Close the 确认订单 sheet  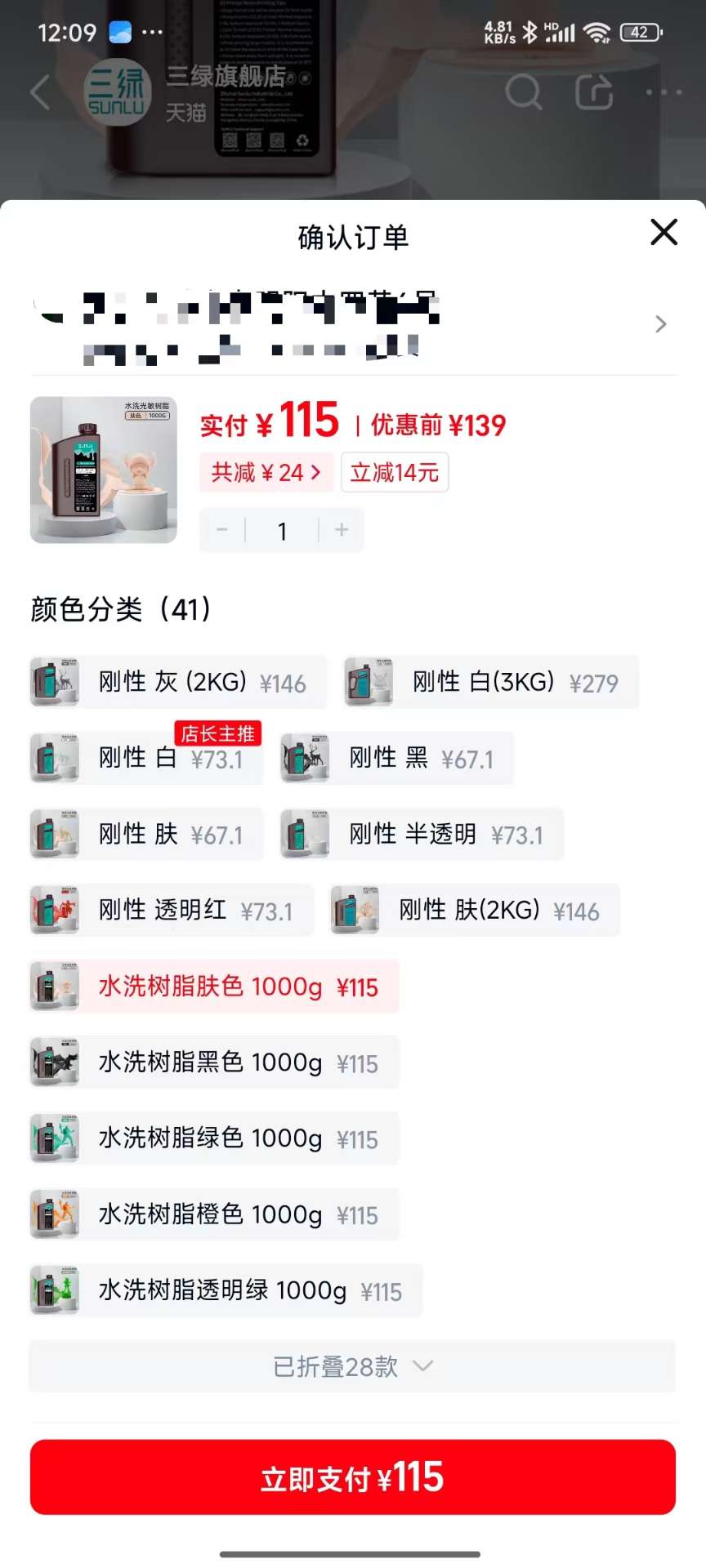click(664, 232)
